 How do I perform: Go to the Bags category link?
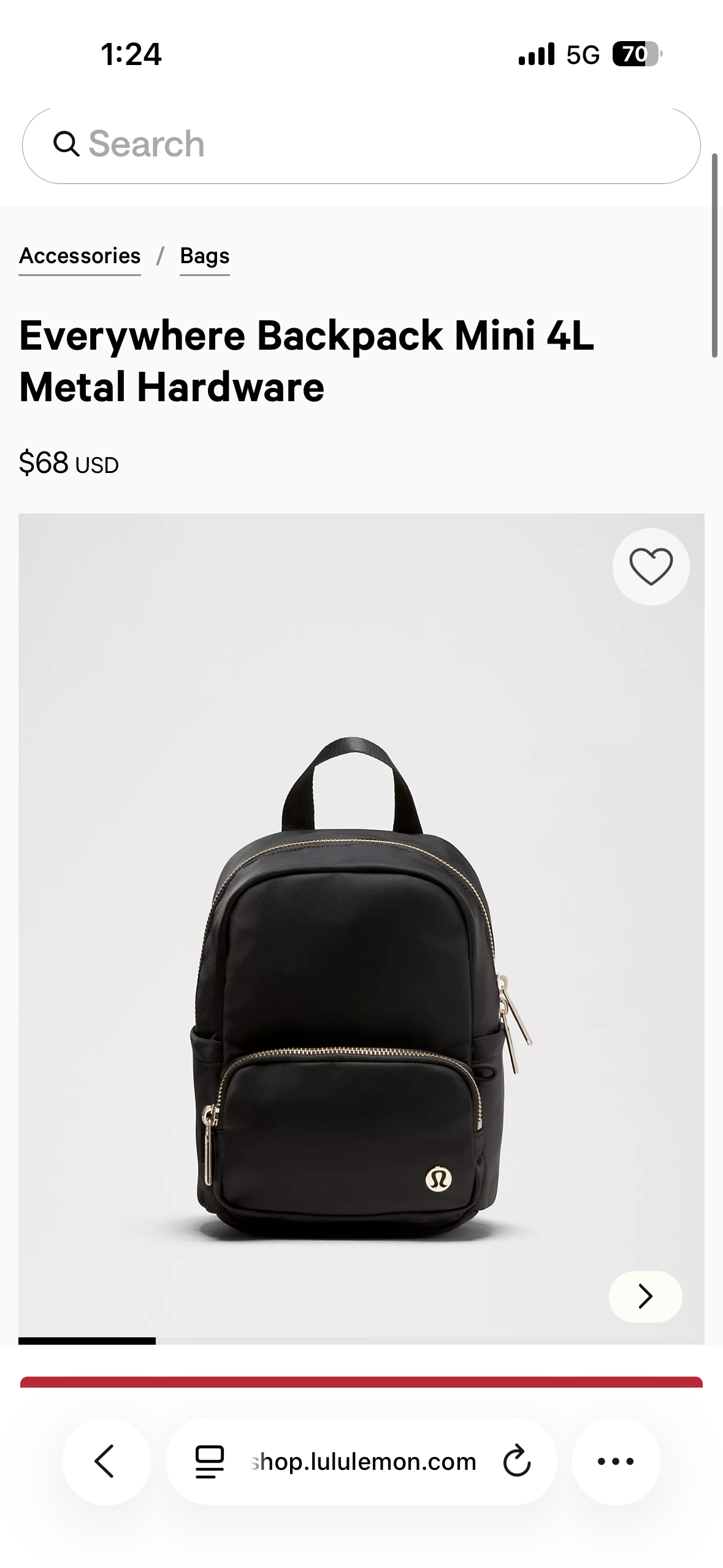click(x=205, y=256)
